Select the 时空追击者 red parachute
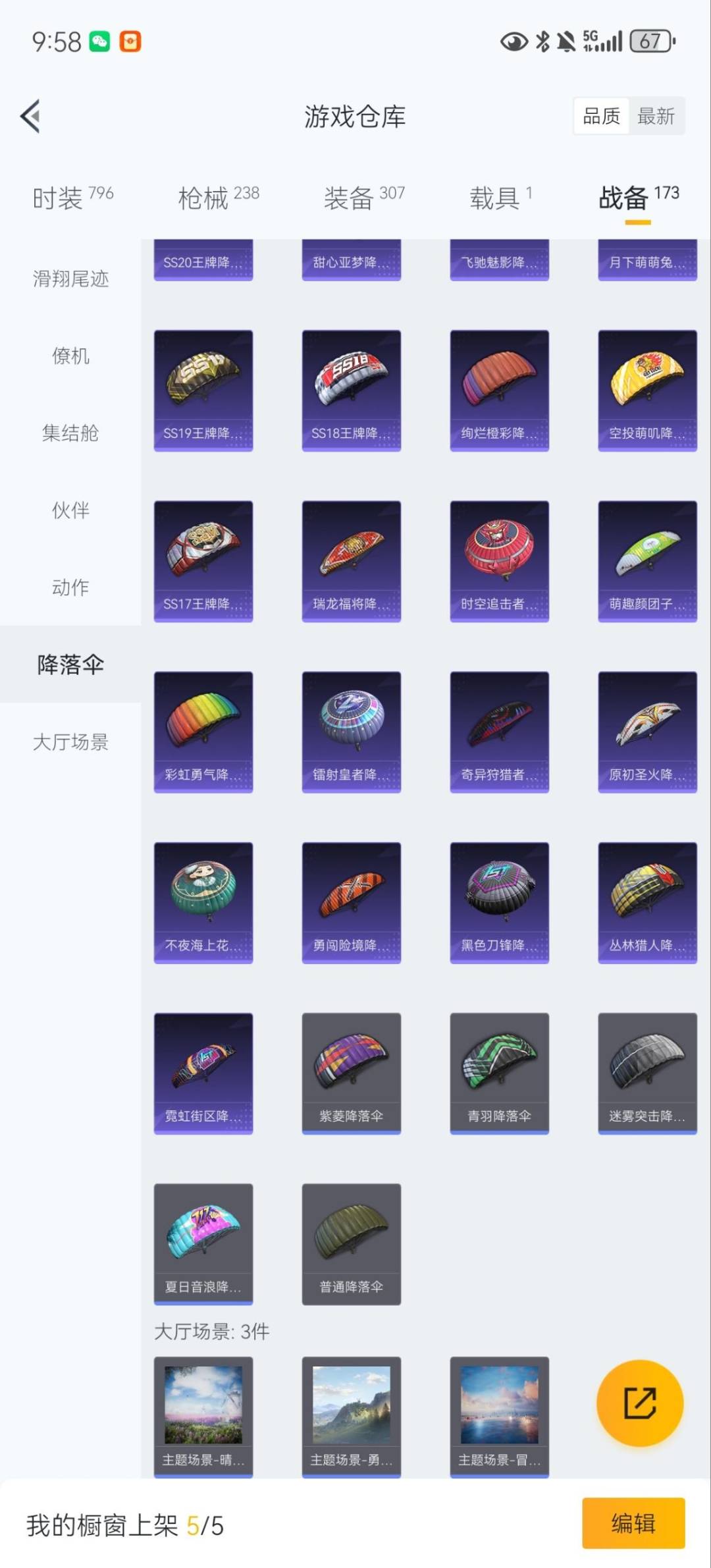This screenshot has height=1568, width=711. click(499, 560)
